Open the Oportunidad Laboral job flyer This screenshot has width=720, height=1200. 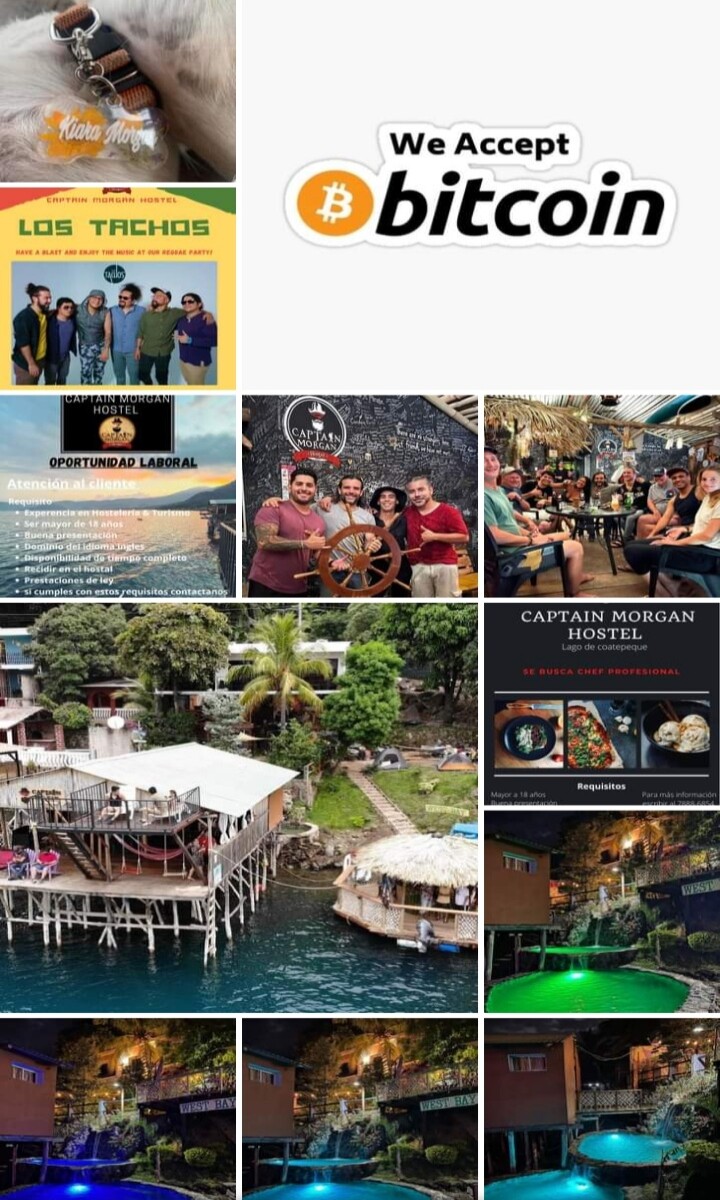[x=118, y=496]
